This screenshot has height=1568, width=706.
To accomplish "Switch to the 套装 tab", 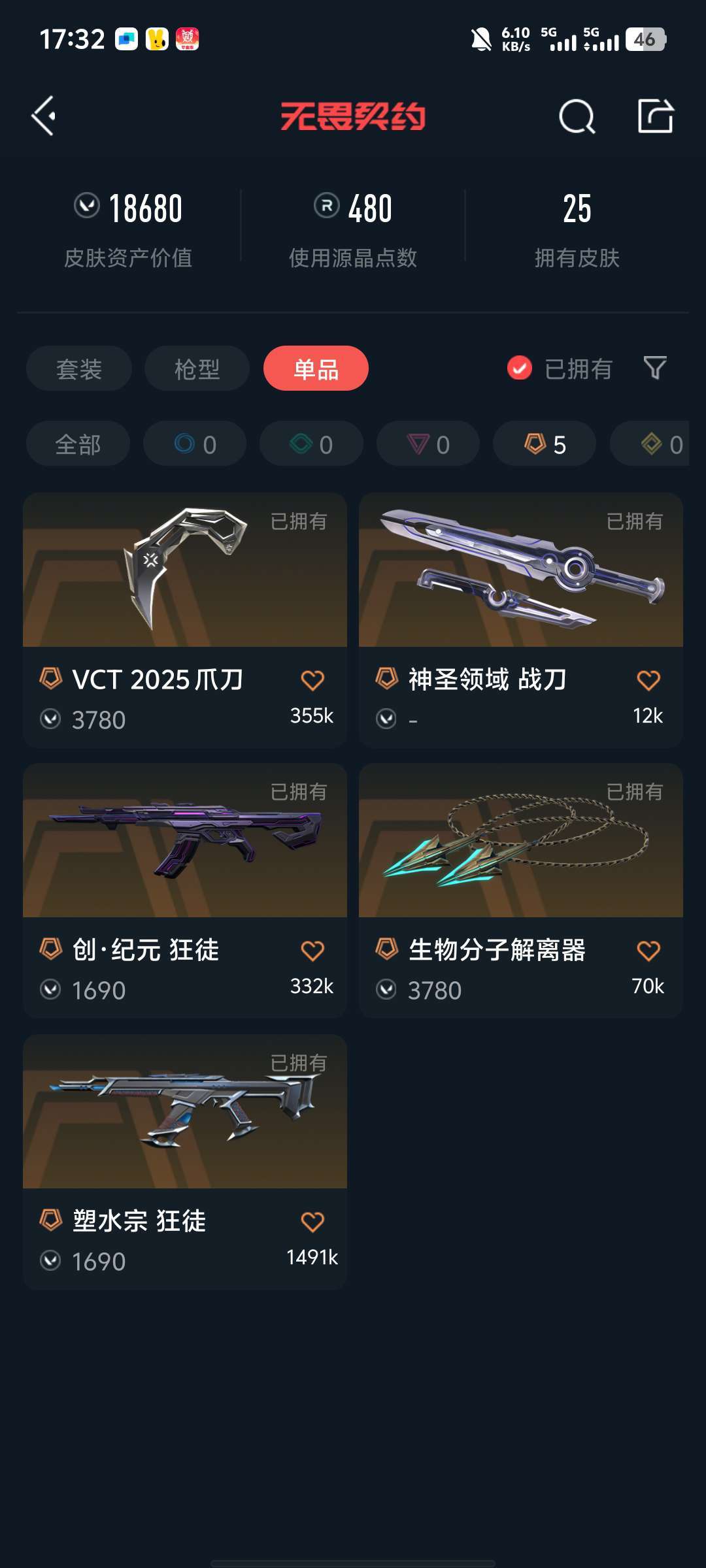I will [x=79, y=368].
